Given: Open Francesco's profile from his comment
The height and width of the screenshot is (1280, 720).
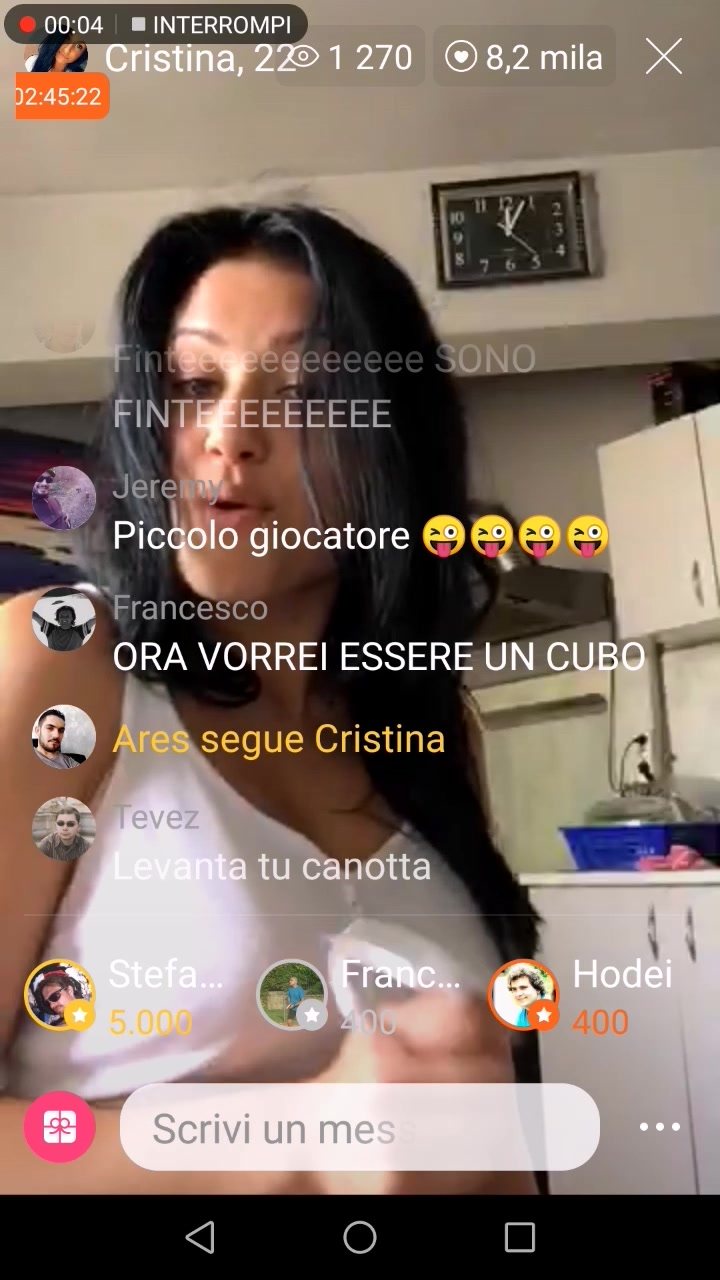Looking at the screenshot, I should coord(64,618).
